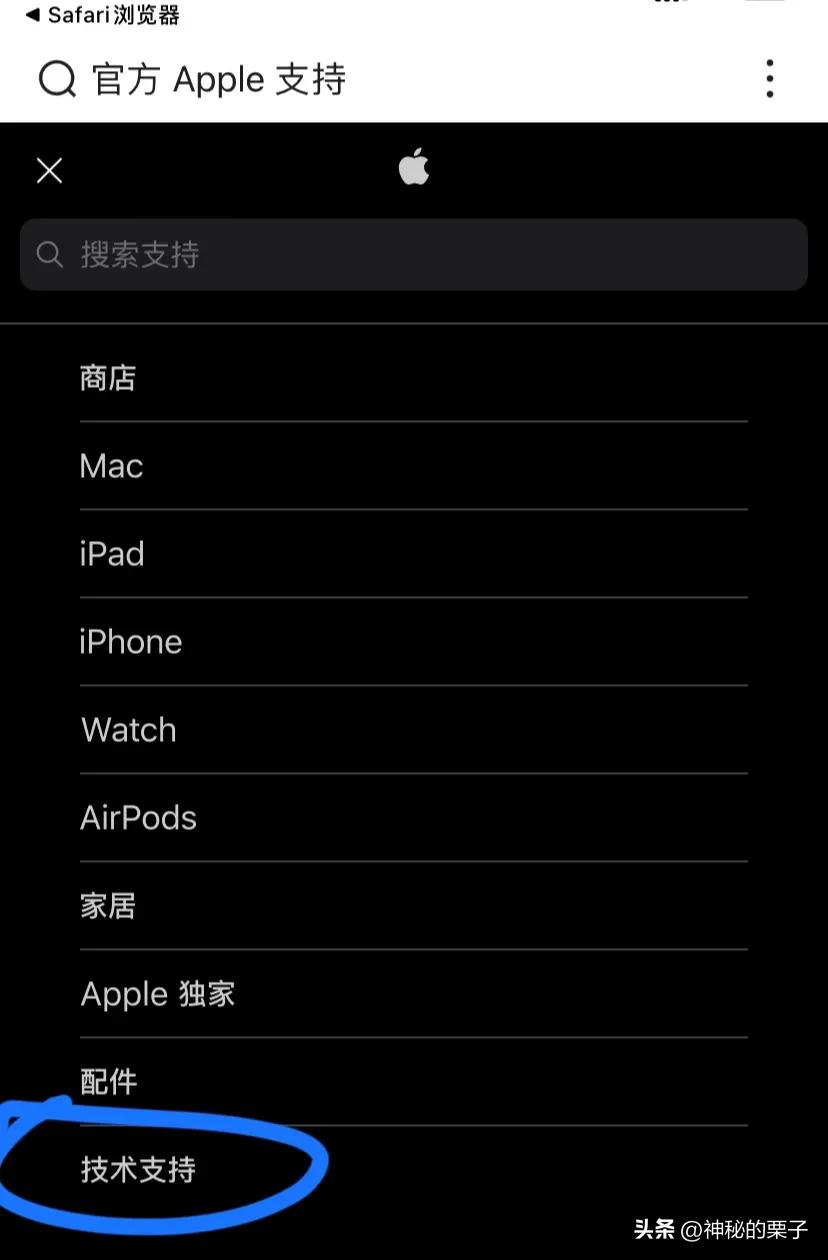Open the 商店 menu item
Viewport: 828px width, 1260px height.
pos(108,378)
